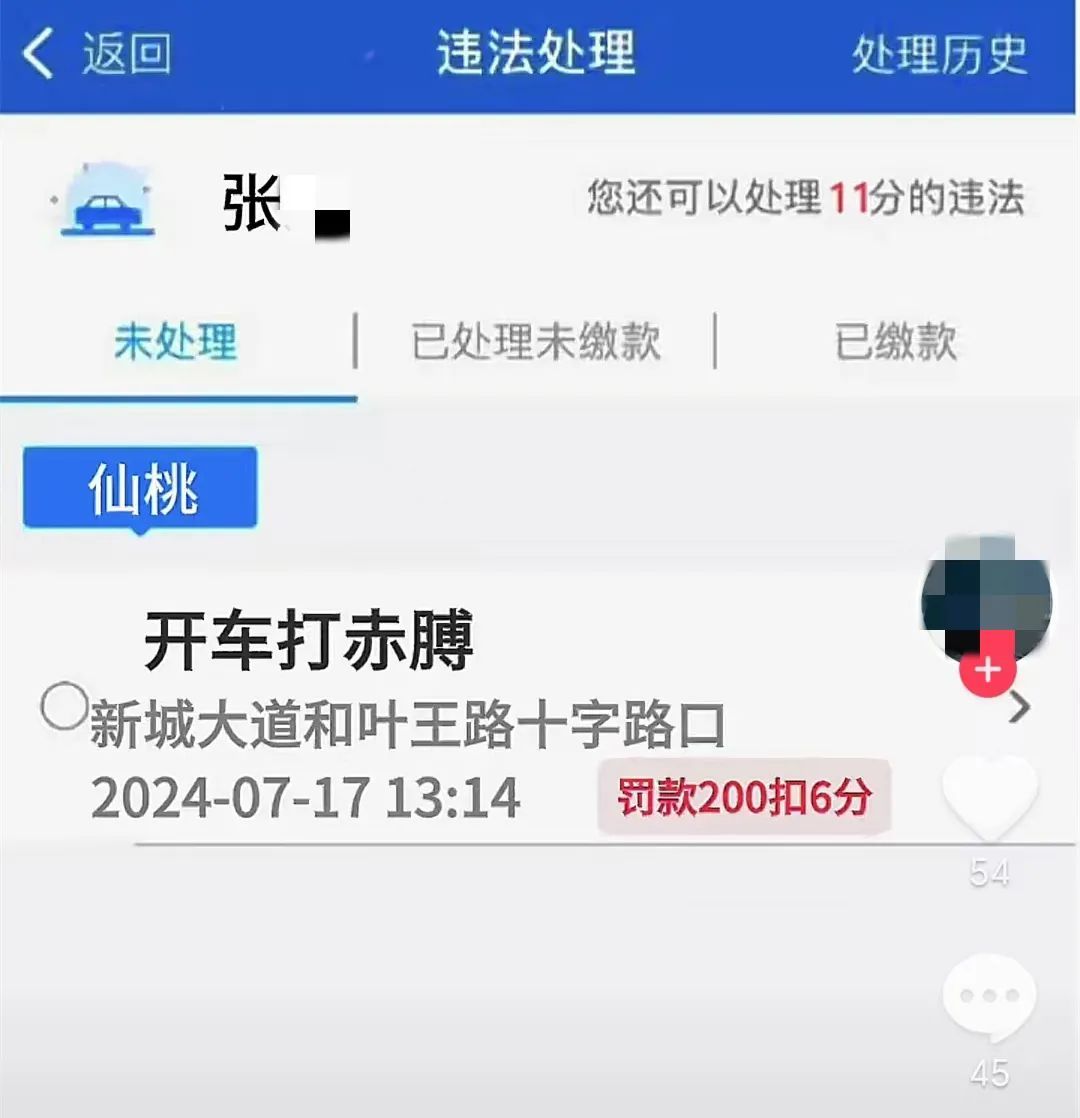Click the 仙桃 location badge
The width and height of the screenshot is (1080, 1118).
click(x=138, y=484)
